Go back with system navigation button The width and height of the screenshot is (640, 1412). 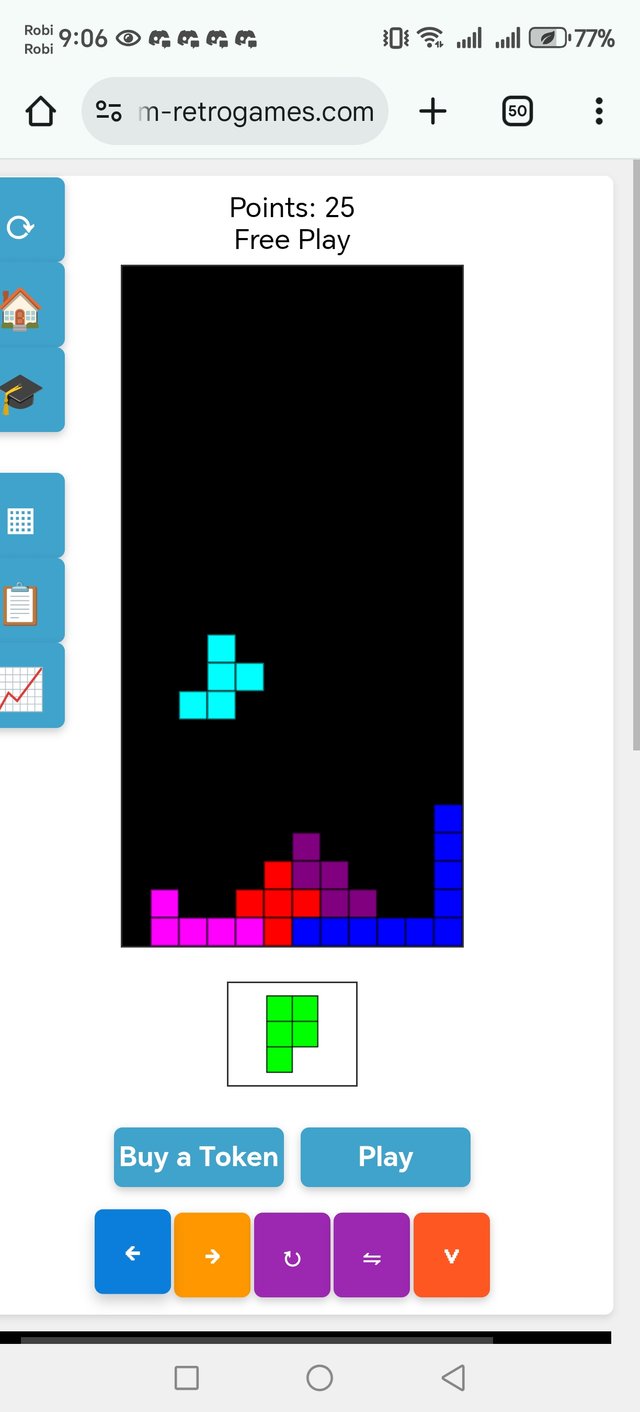[x=453, y=1378]
